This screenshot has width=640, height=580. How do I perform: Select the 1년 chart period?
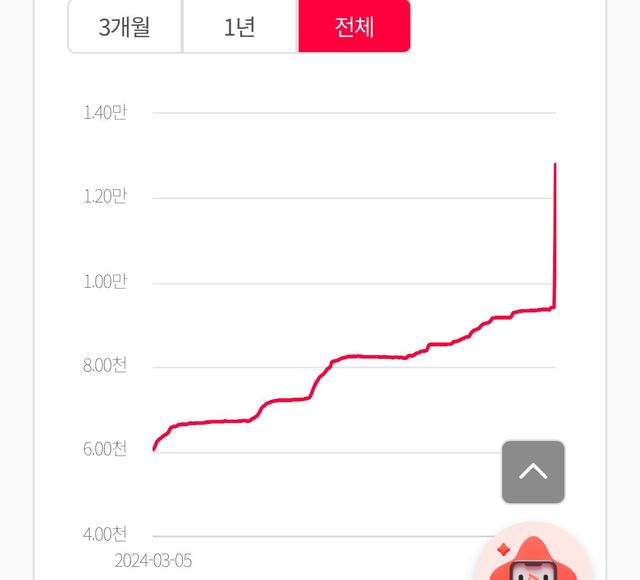tap(240, 26)
